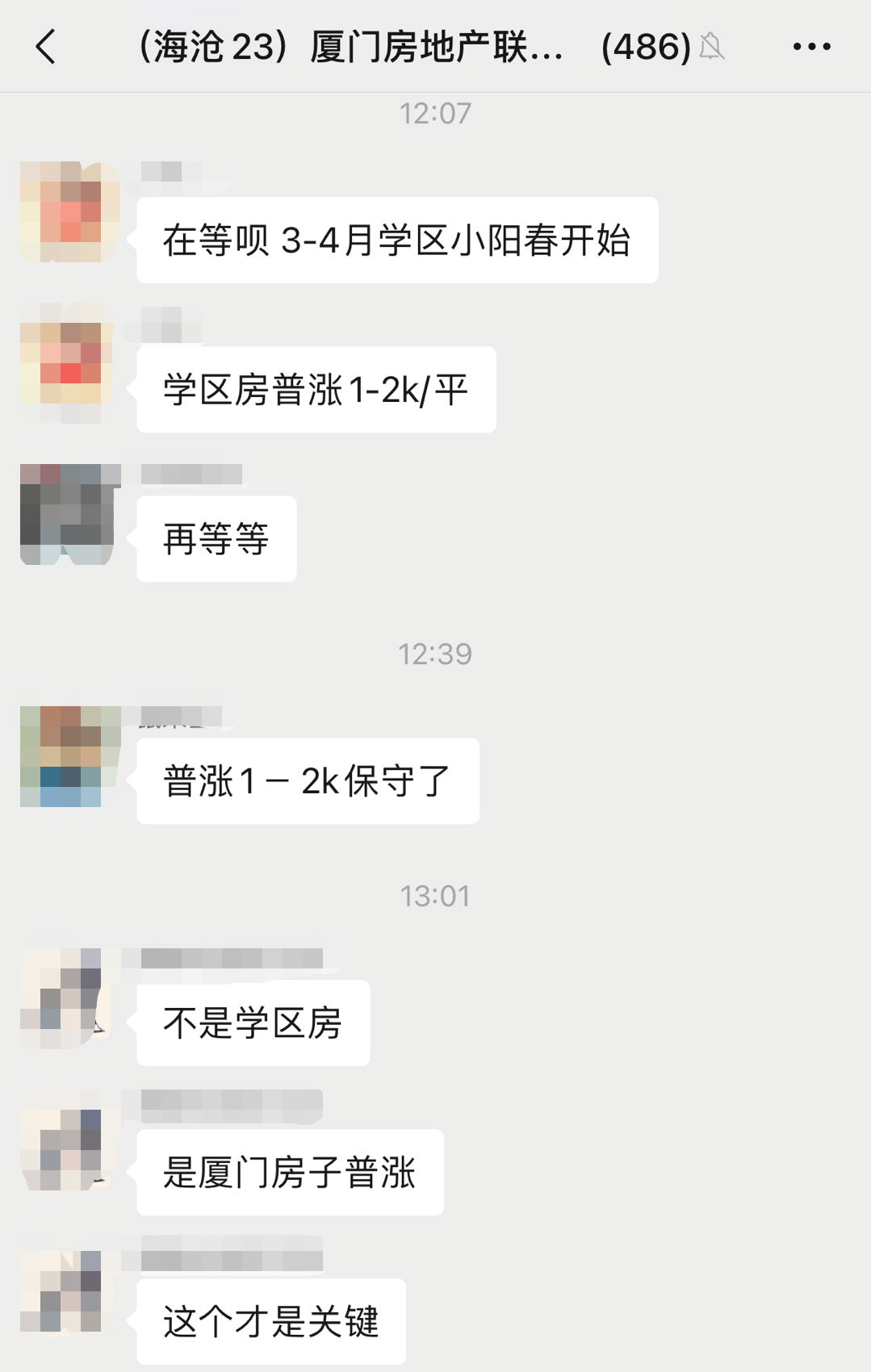Go back from the group chat

[x=47, y=47]
